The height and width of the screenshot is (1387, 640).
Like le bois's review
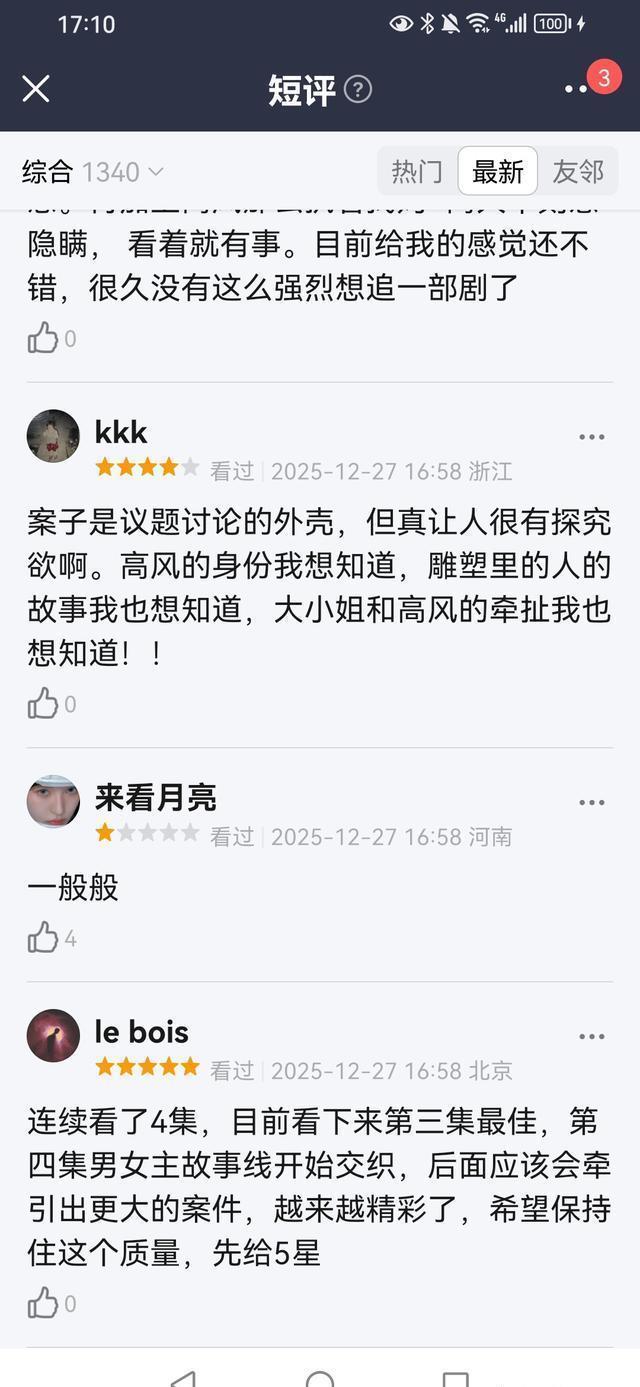[43, 1303]
